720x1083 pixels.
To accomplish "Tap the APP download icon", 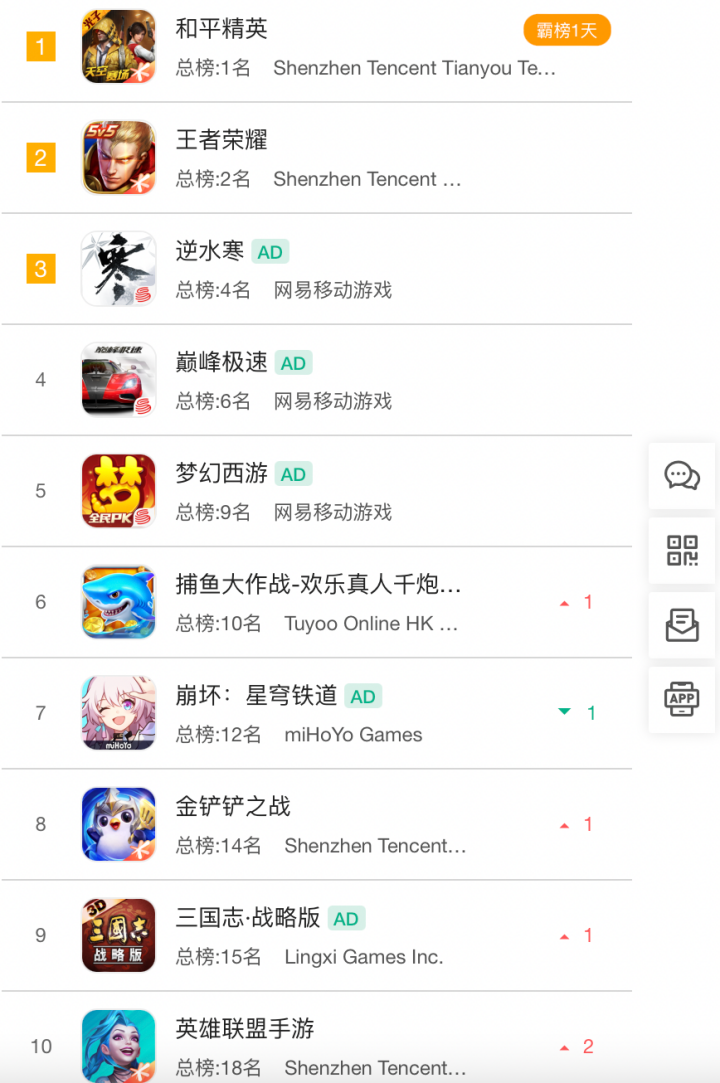I will click(x=682, y=699).
